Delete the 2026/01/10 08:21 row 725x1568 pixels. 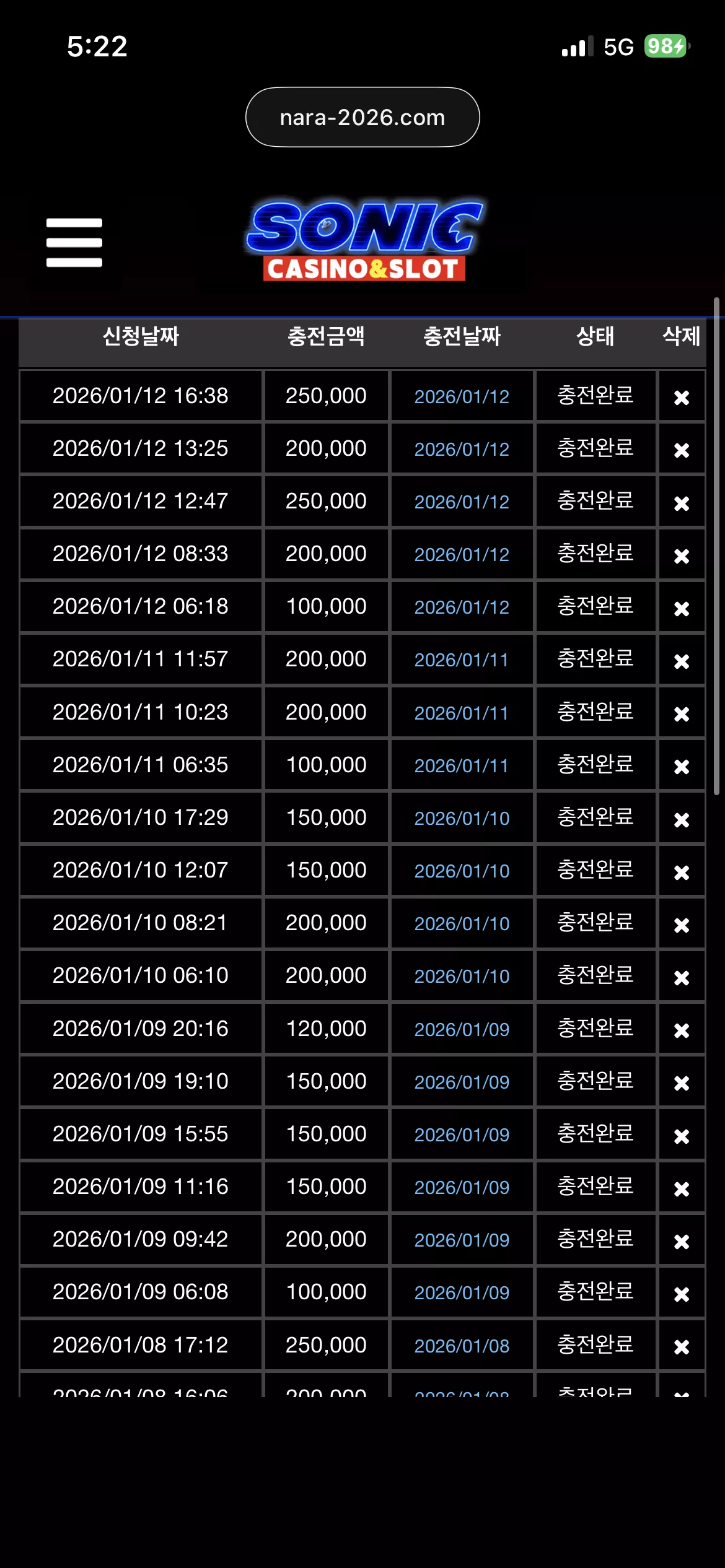682,925
